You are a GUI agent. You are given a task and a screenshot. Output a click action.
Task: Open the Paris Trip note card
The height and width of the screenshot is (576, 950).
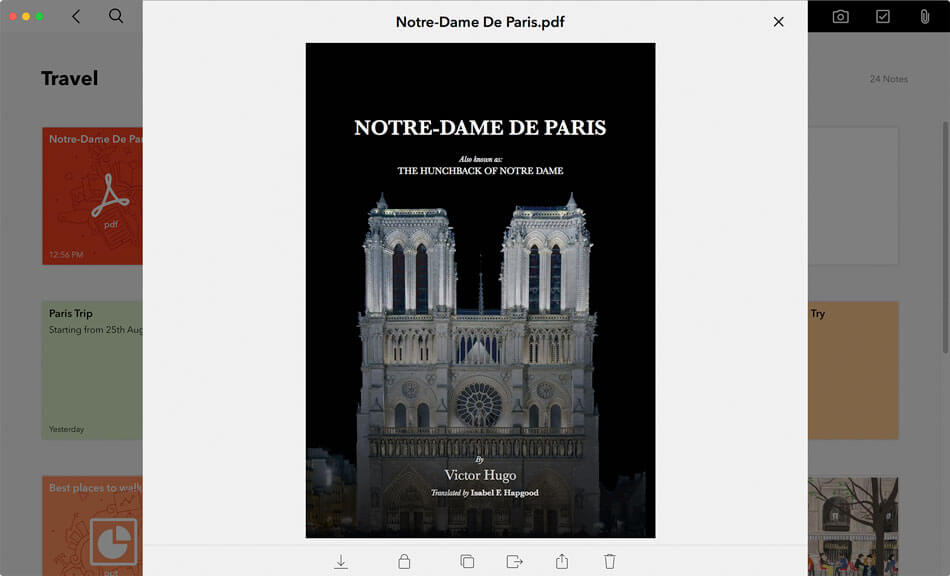pos(92,370)
